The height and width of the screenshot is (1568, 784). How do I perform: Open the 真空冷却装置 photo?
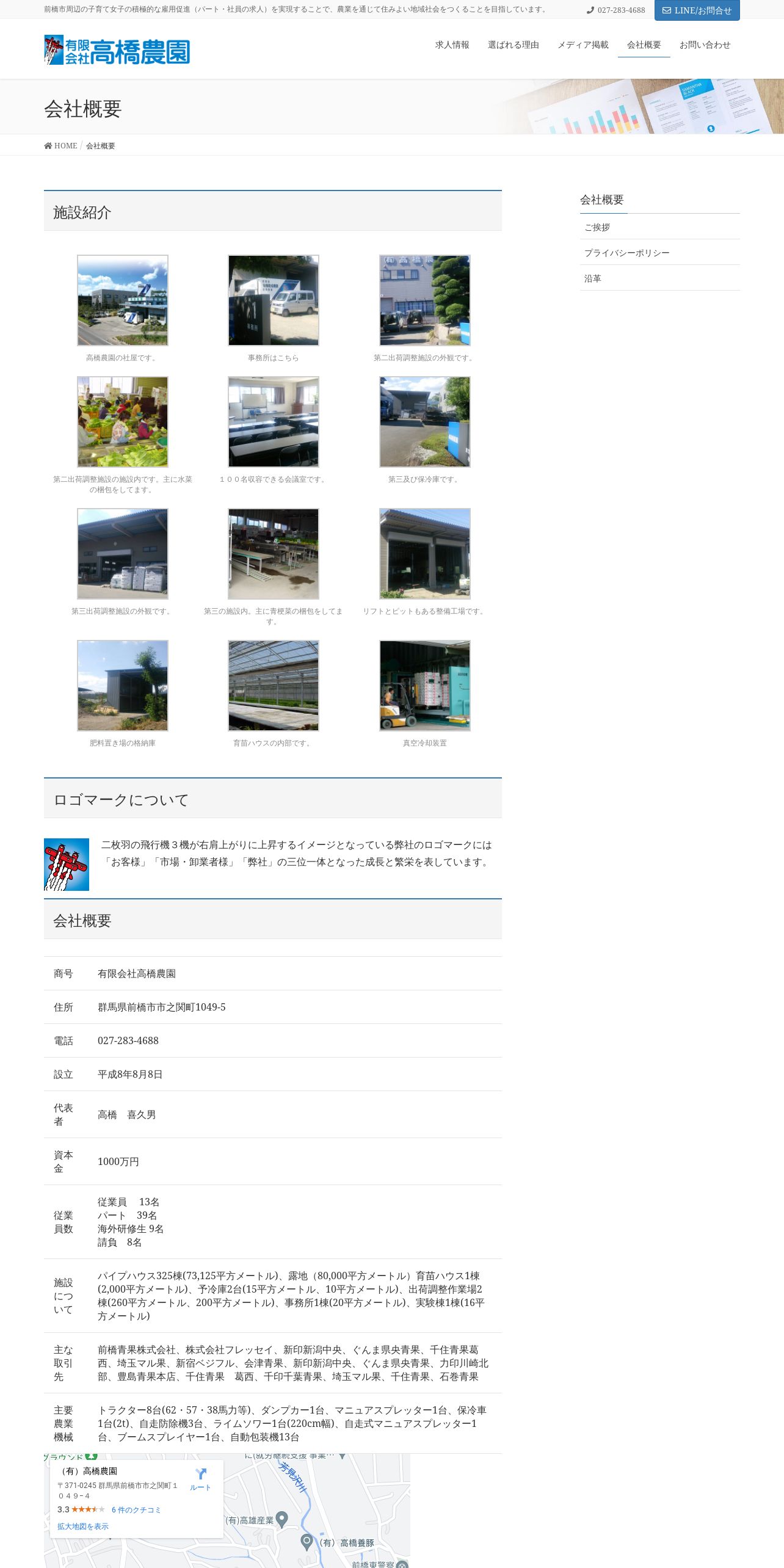(x=425, y=686)
